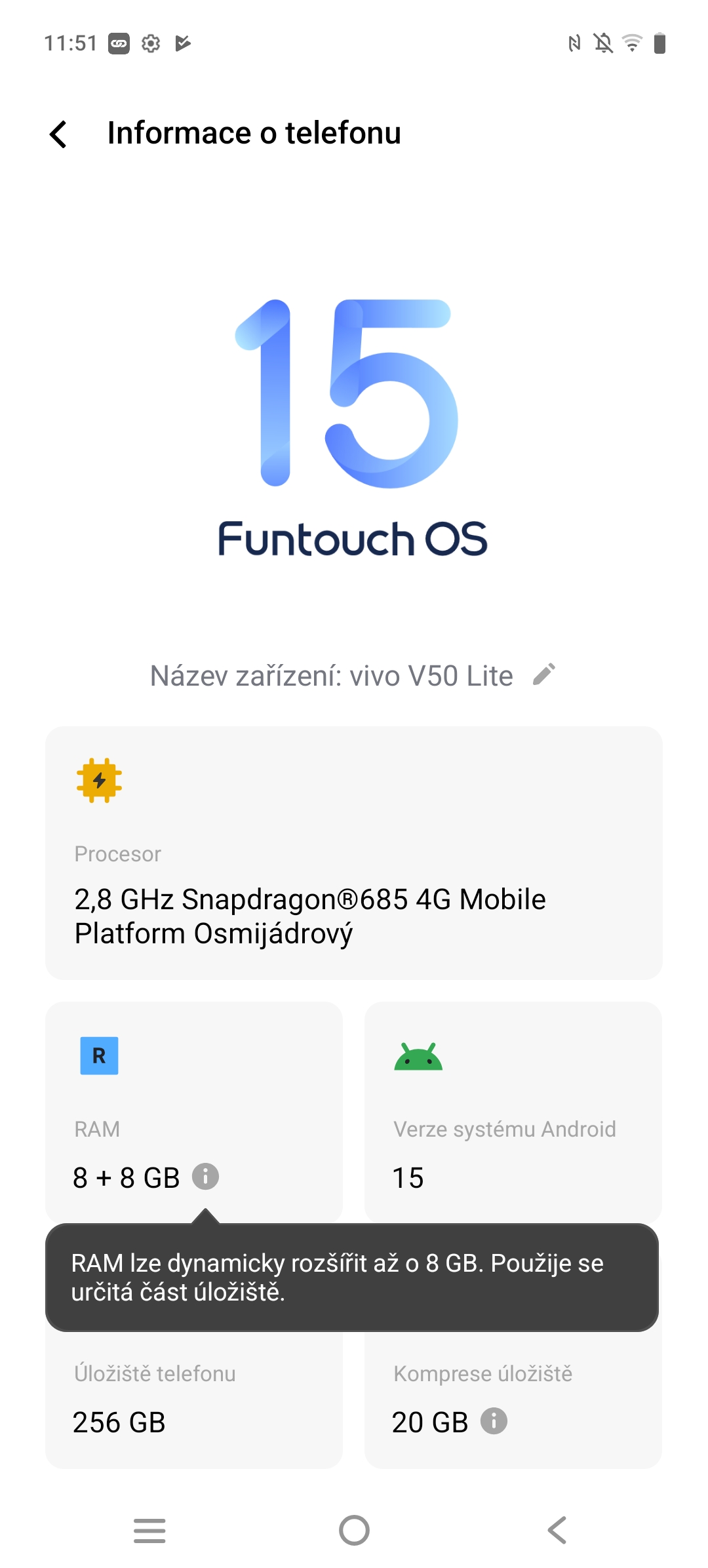Image resolution: width=708 pixels, height=1568 pixels.
Task: Open info about Komprese úložiště 20 GB
Action: (x=494, y=1421)
